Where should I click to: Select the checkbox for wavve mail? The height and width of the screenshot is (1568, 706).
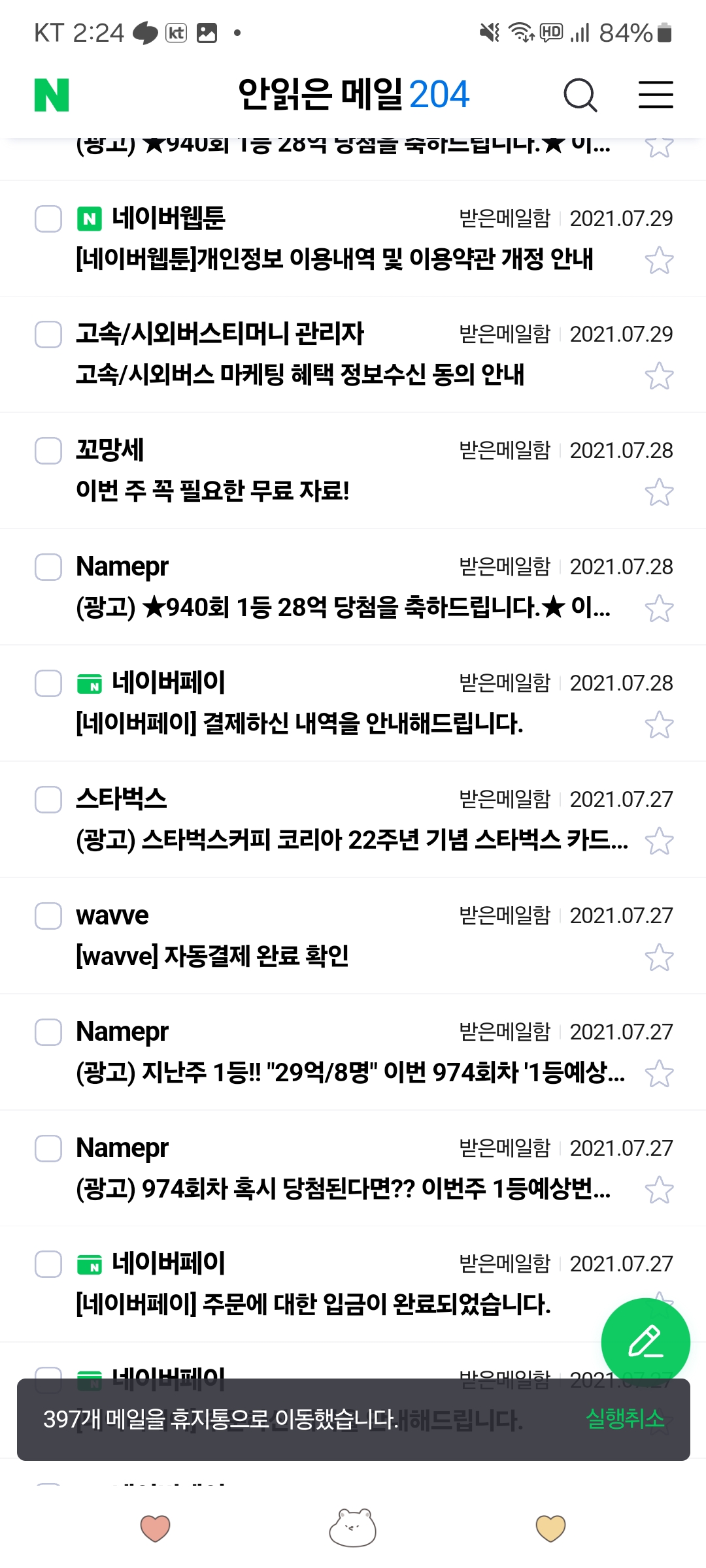48,916
